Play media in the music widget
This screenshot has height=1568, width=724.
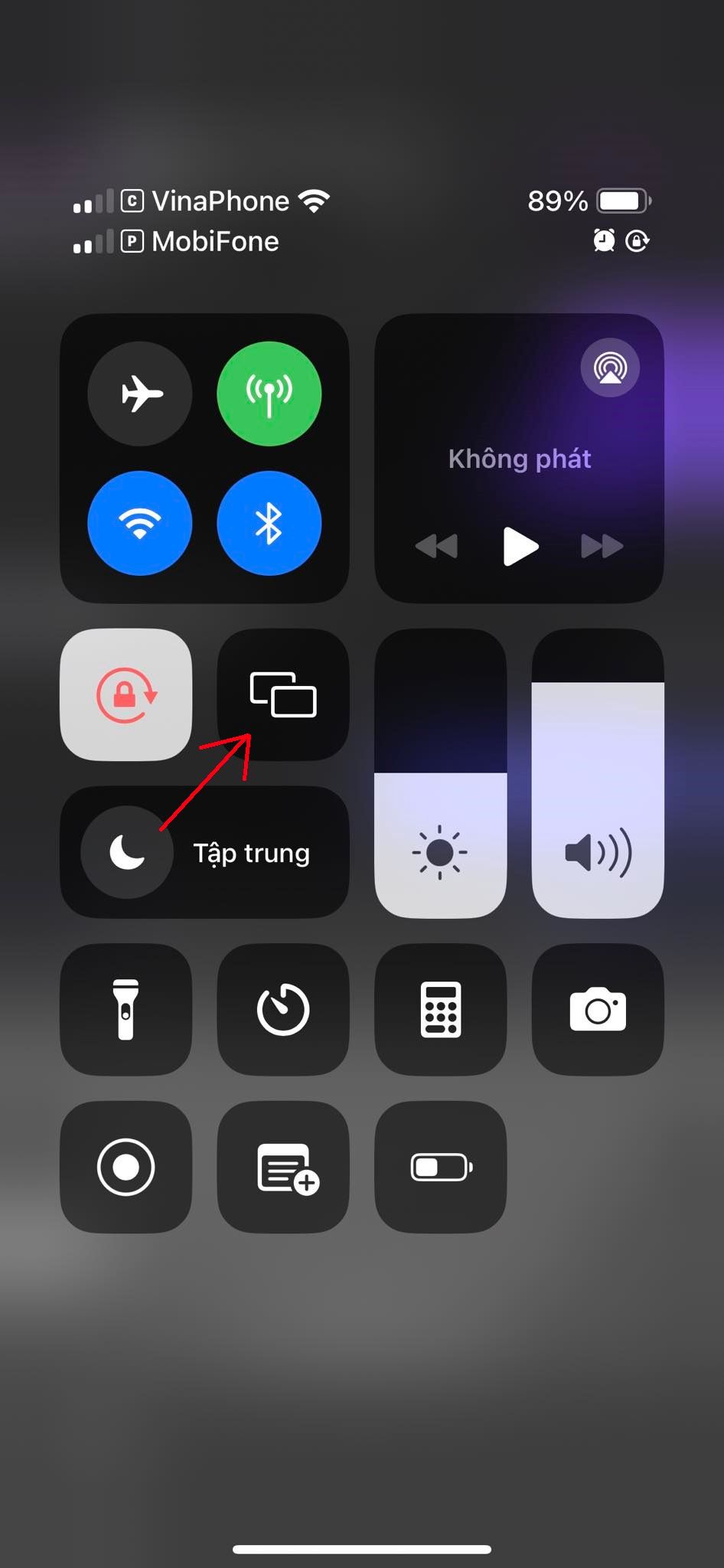pos(520,546)
